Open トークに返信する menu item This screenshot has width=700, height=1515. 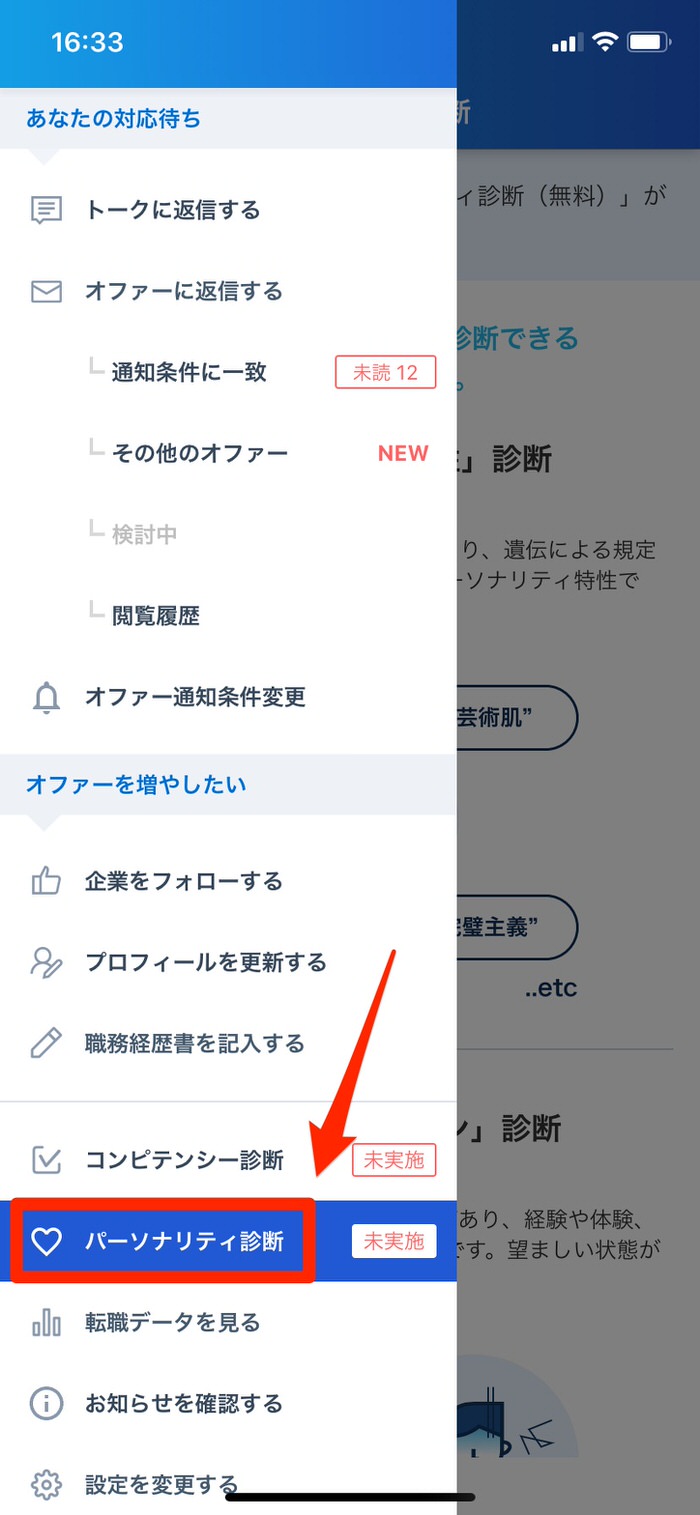(x=228, y=210)
